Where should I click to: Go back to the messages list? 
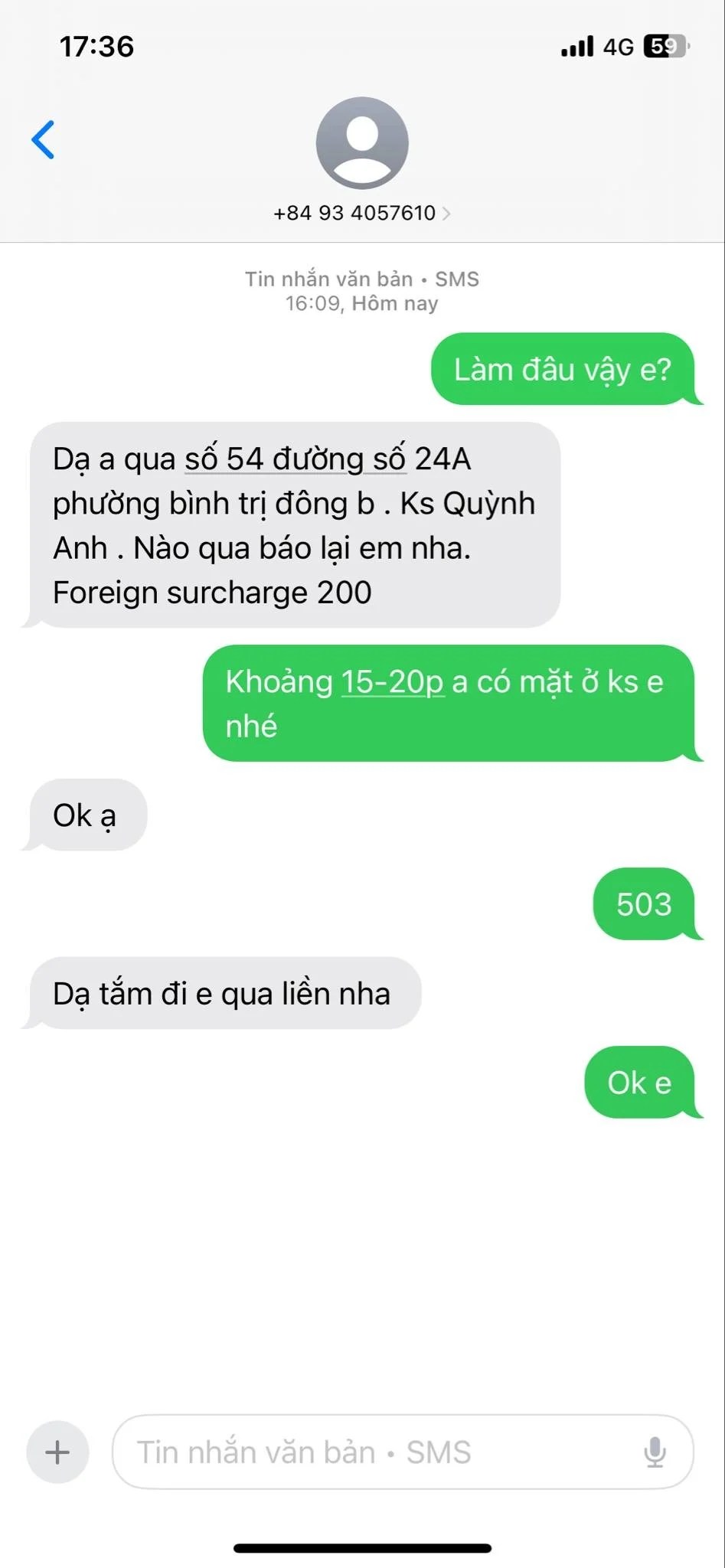click(x=43, y=139)
